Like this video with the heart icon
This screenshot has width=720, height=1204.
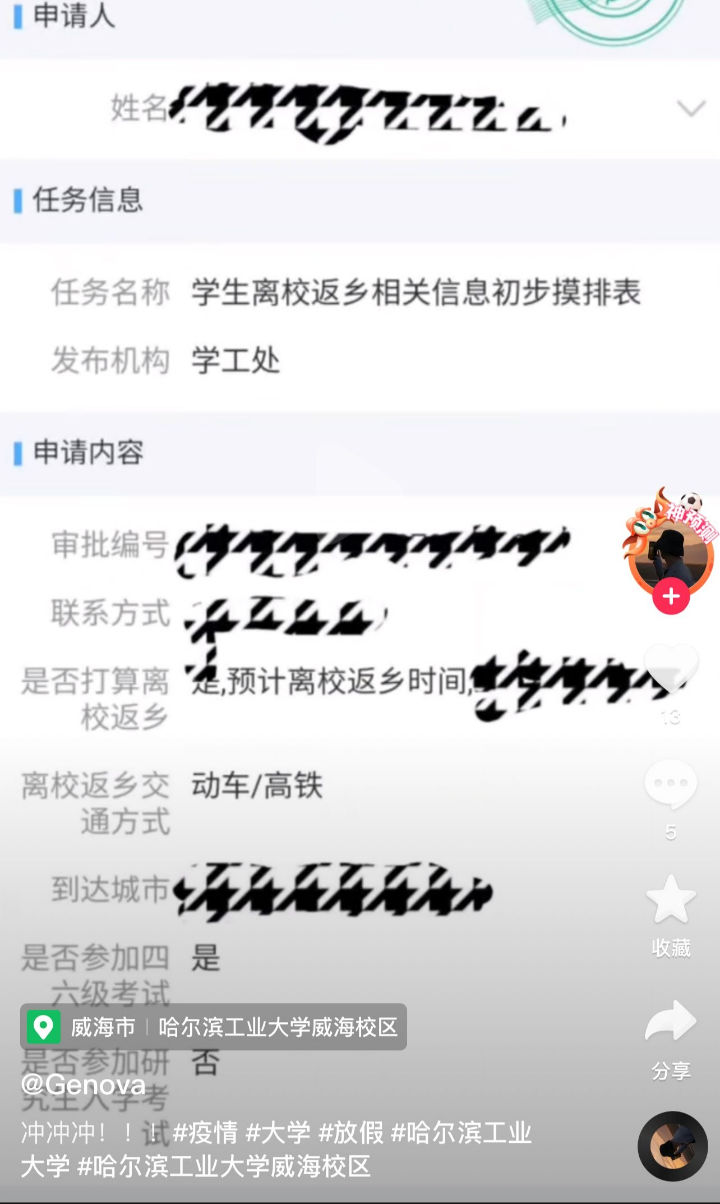coord(670,668)
